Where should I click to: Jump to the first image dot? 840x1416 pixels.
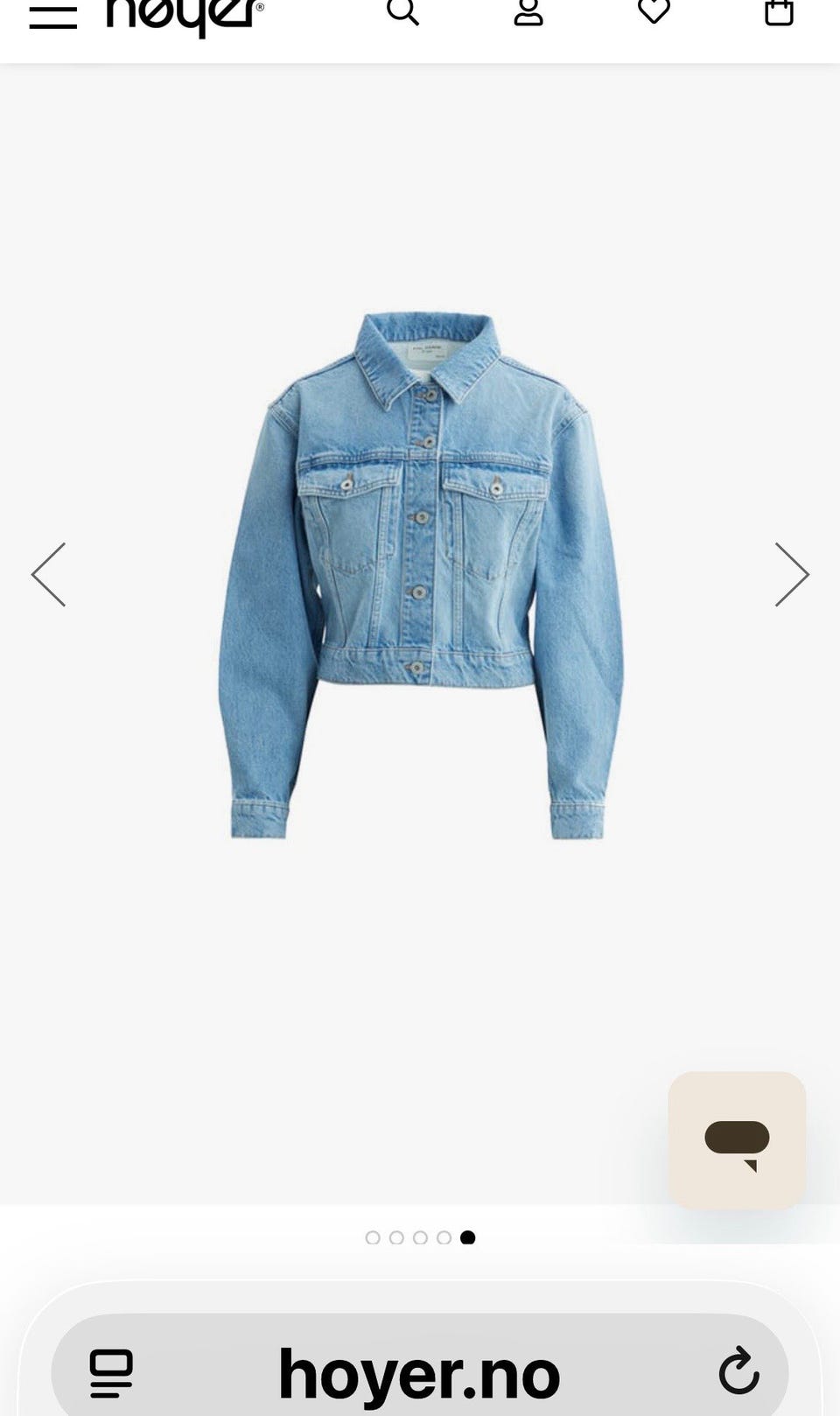click(373, 1237)
